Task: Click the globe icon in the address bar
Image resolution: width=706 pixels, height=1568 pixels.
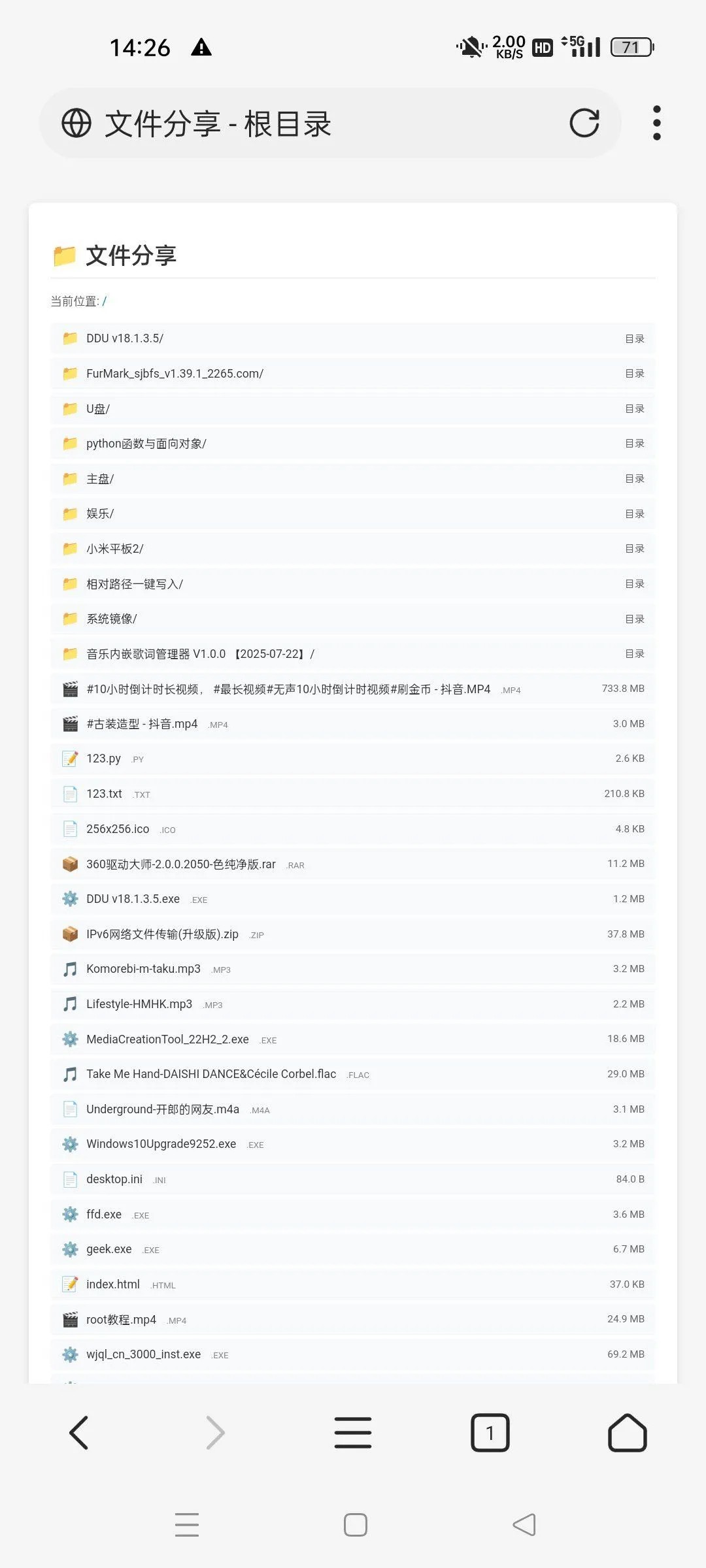Action: coord(75,122)
